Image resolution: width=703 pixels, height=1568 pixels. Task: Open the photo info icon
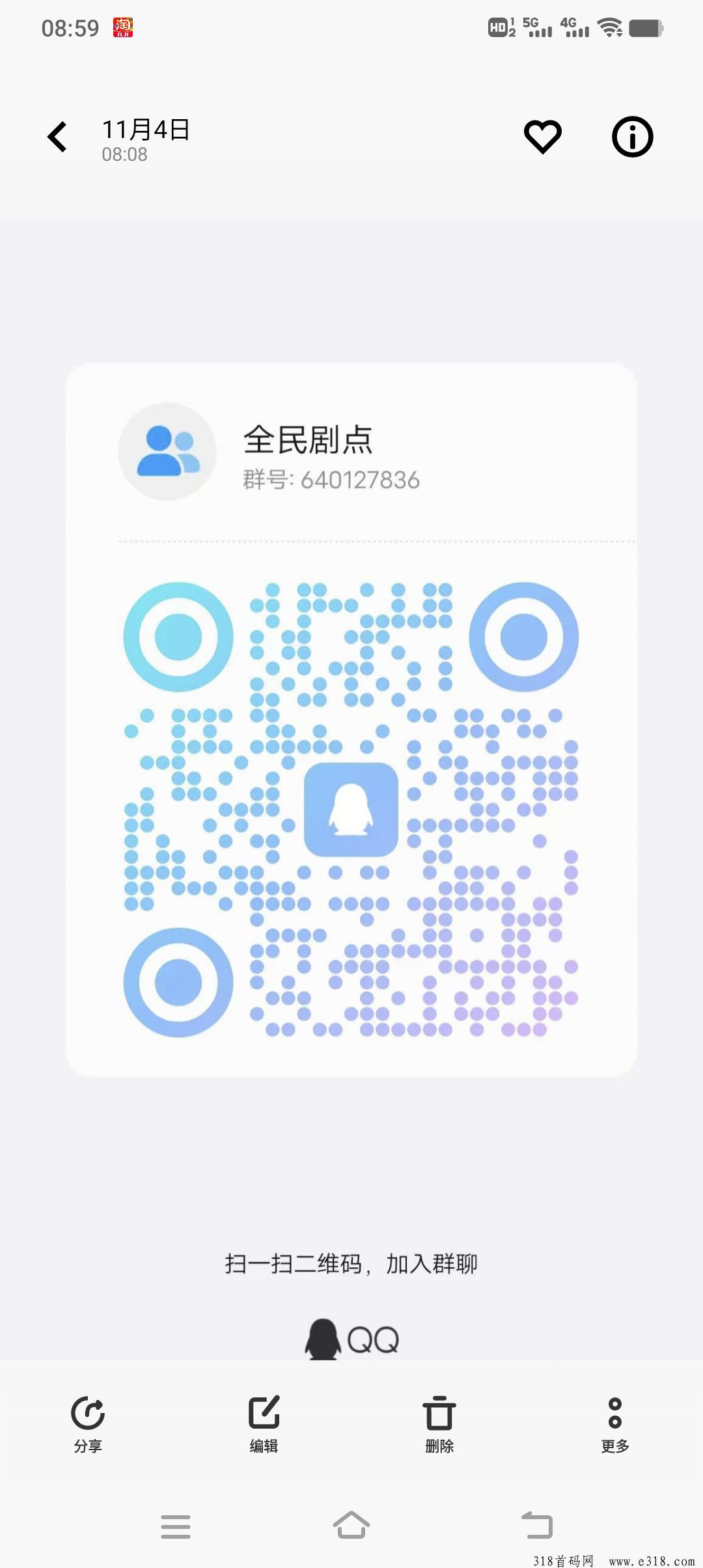pos(632,137)
